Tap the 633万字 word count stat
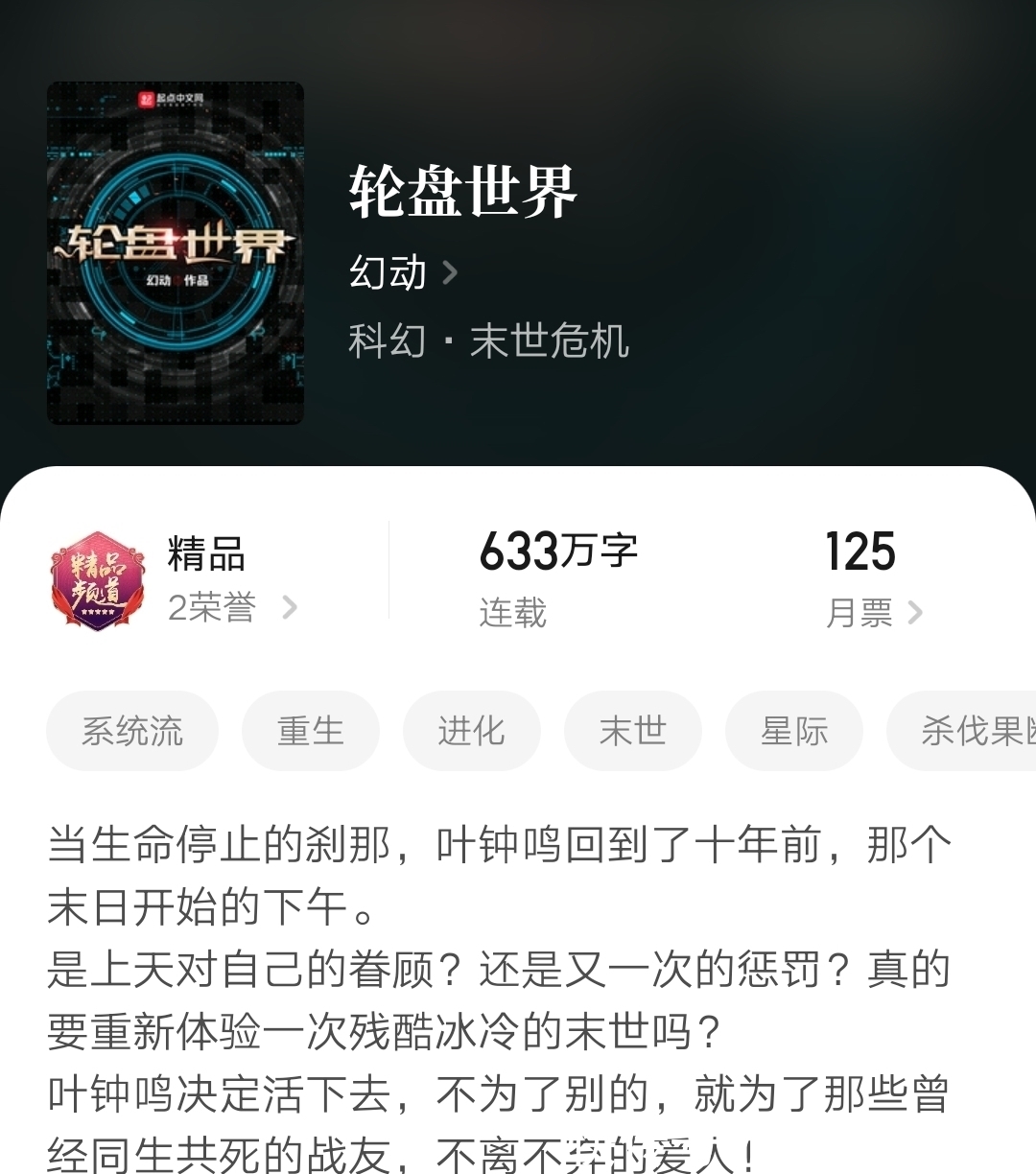1036x1174 pixels. pos(559,552)
